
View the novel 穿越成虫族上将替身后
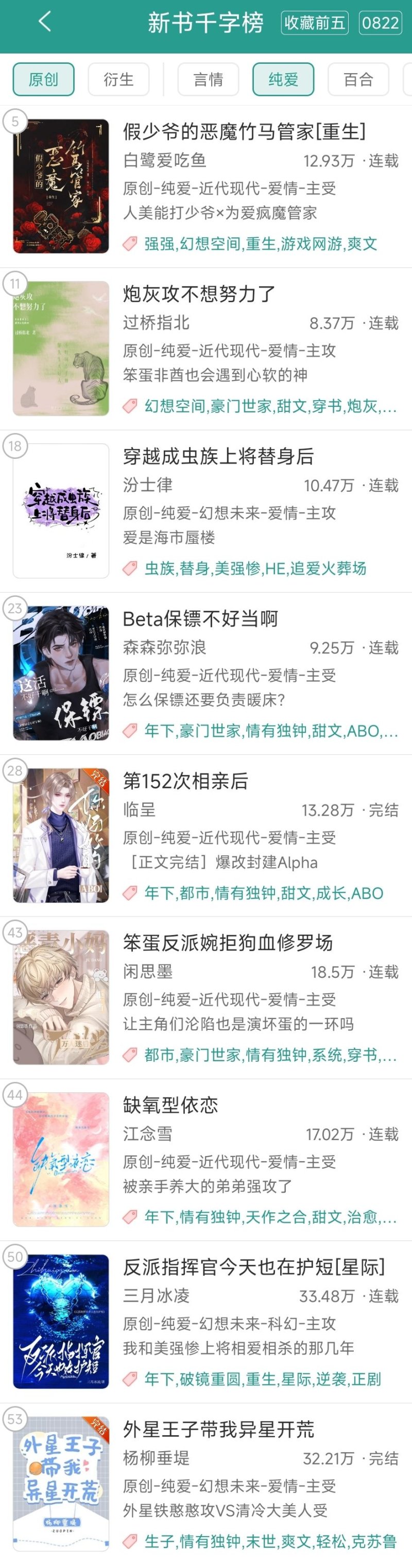(218, 456)
